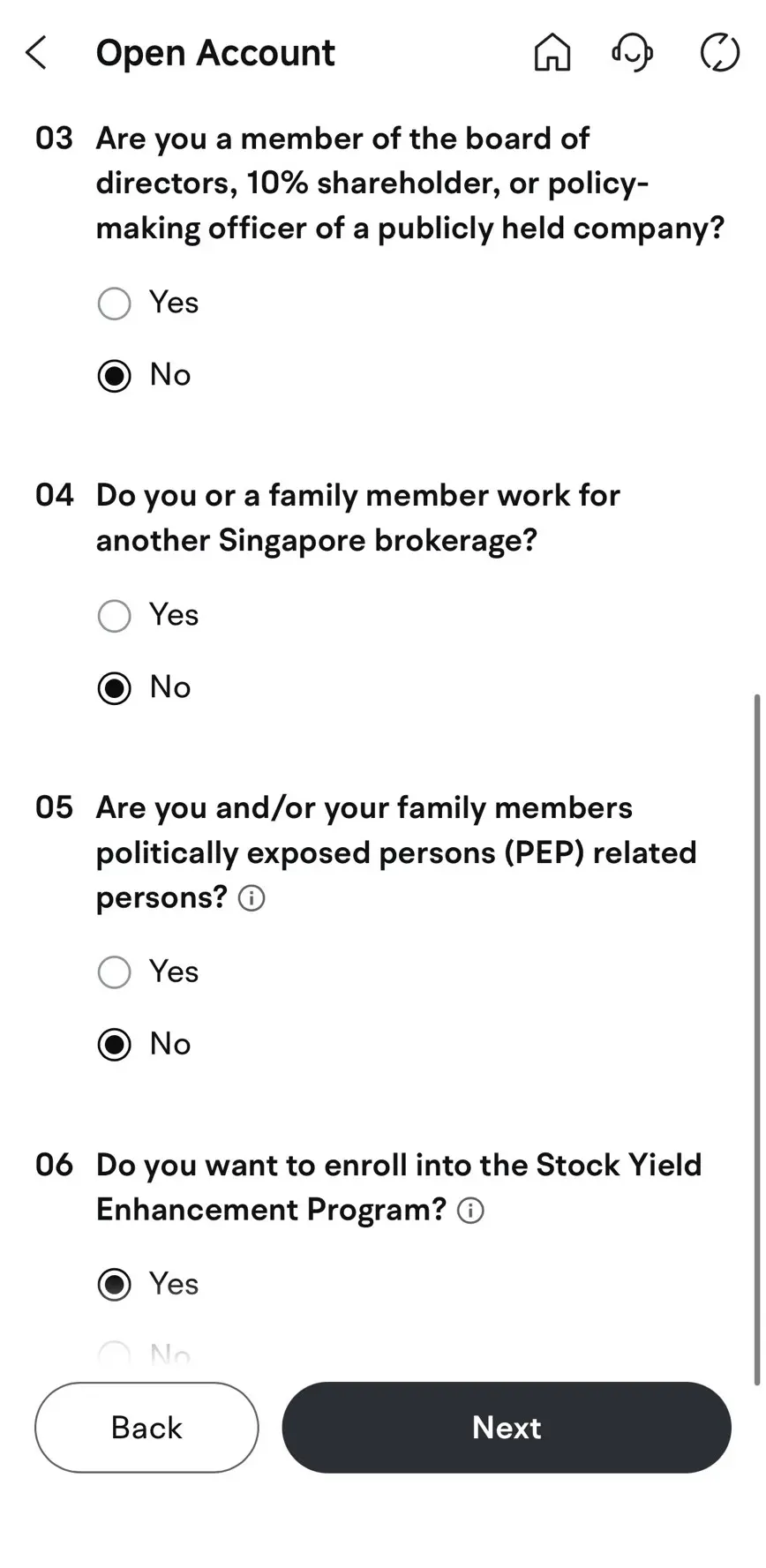Continue with the Next button
766x1568 pixels.
tap(507, 1428)
